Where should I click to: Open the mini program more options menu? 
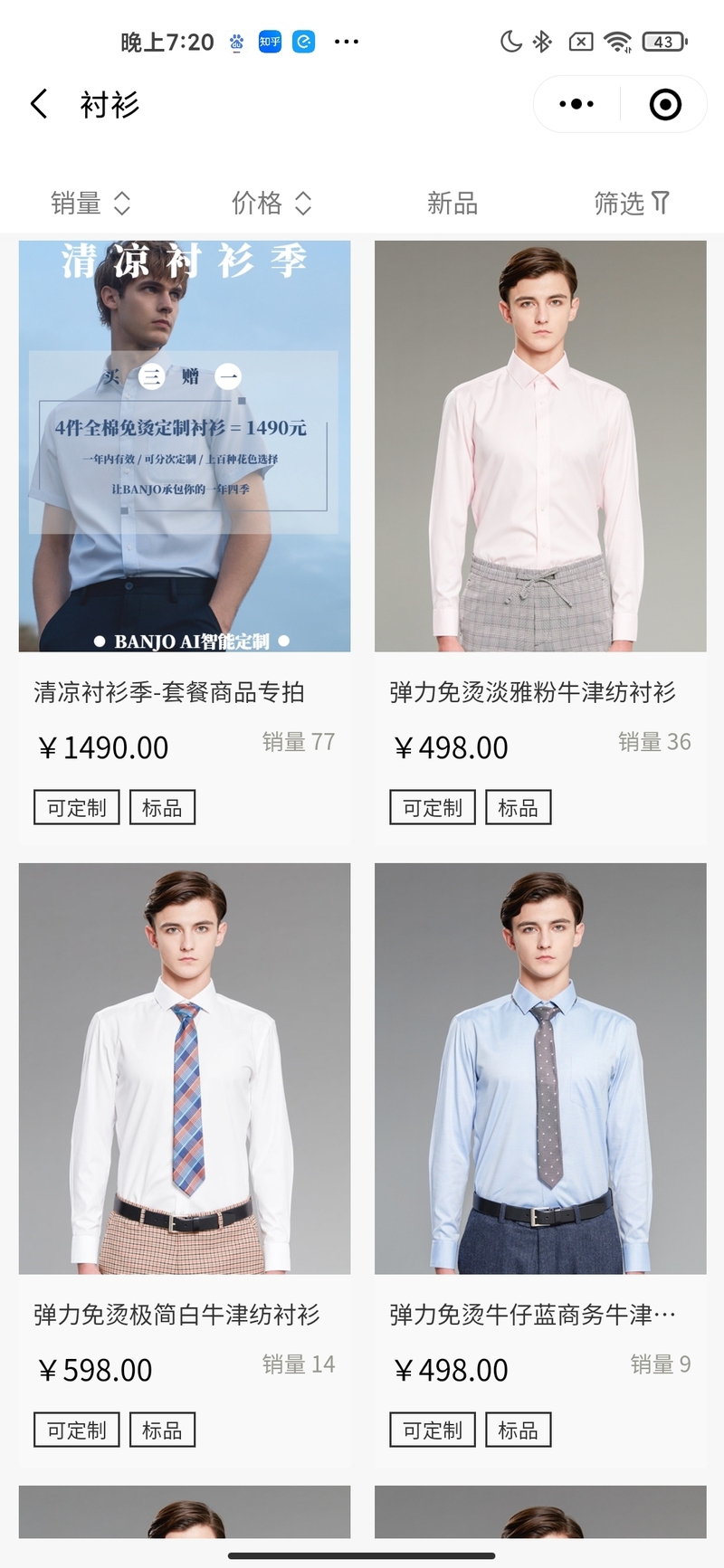point(576,104)
